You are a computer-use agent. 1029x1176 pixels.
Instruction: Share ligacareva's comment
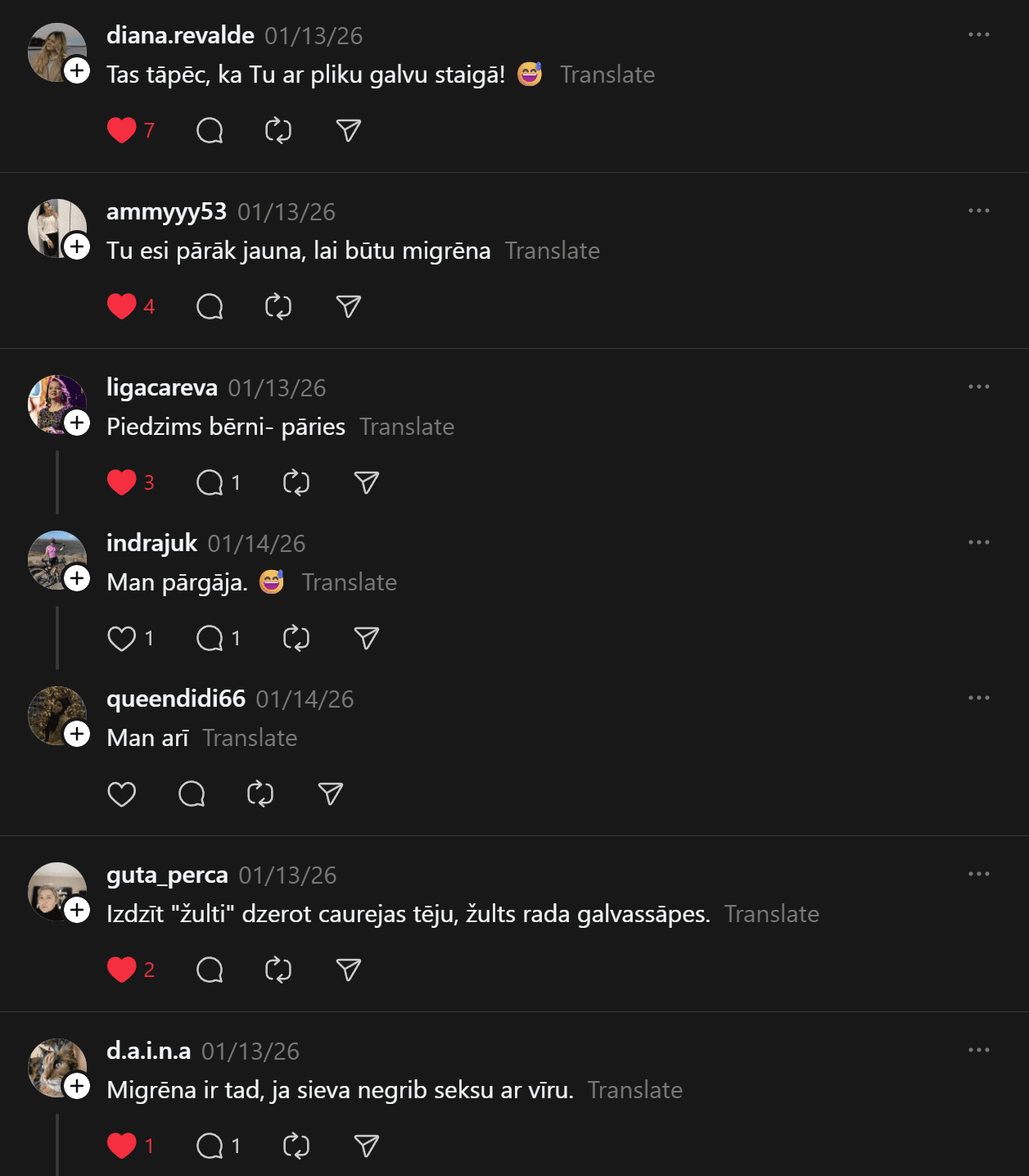(366, 482)
